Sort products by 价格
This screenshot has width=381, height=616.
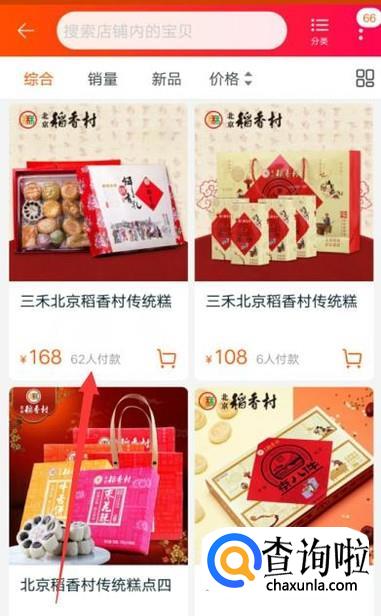click(230, 79)
